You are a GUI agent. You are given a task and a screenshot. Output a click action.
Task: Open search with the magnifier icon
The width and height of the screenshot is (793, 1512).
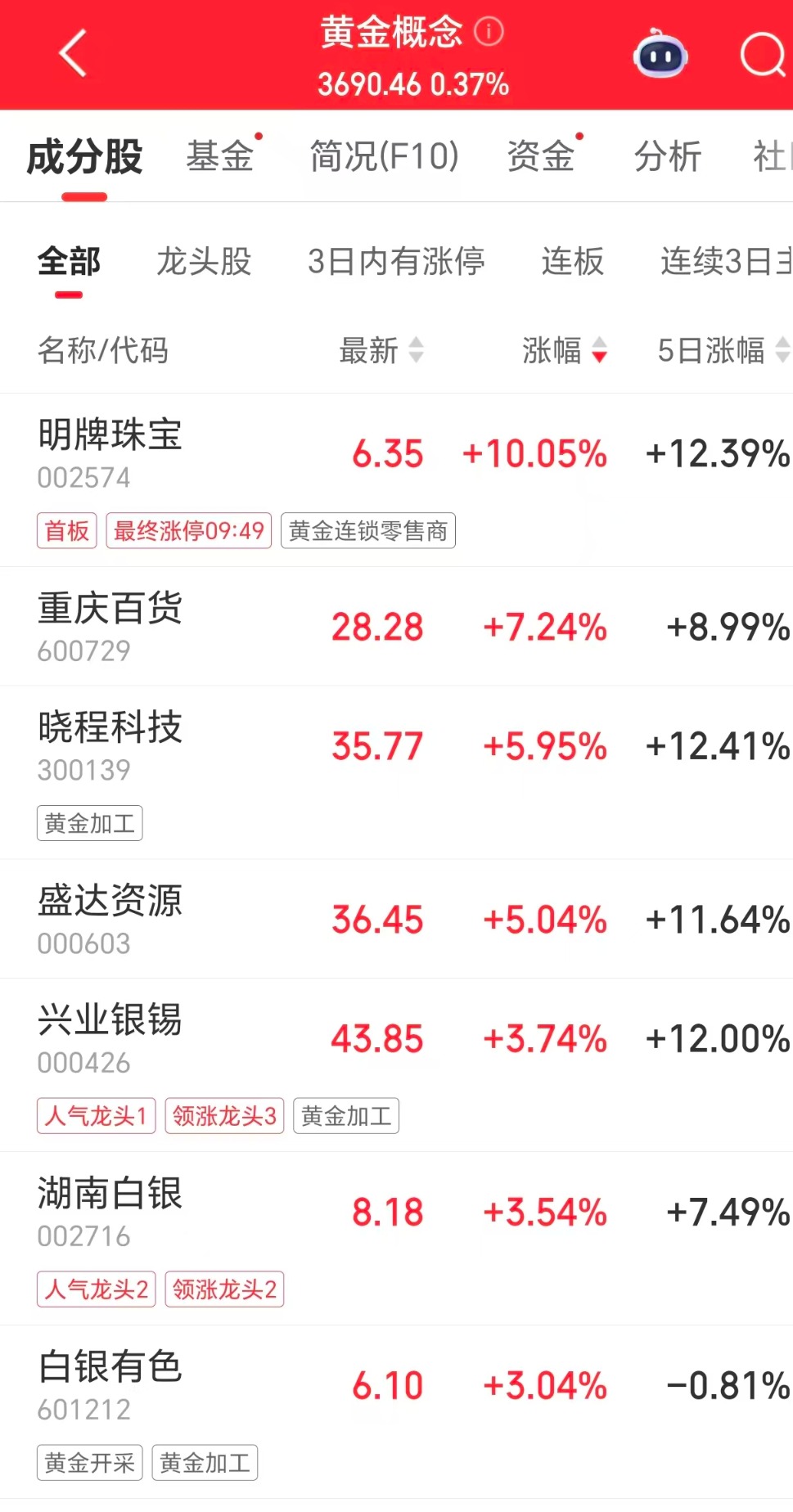[x=762, y=56]
